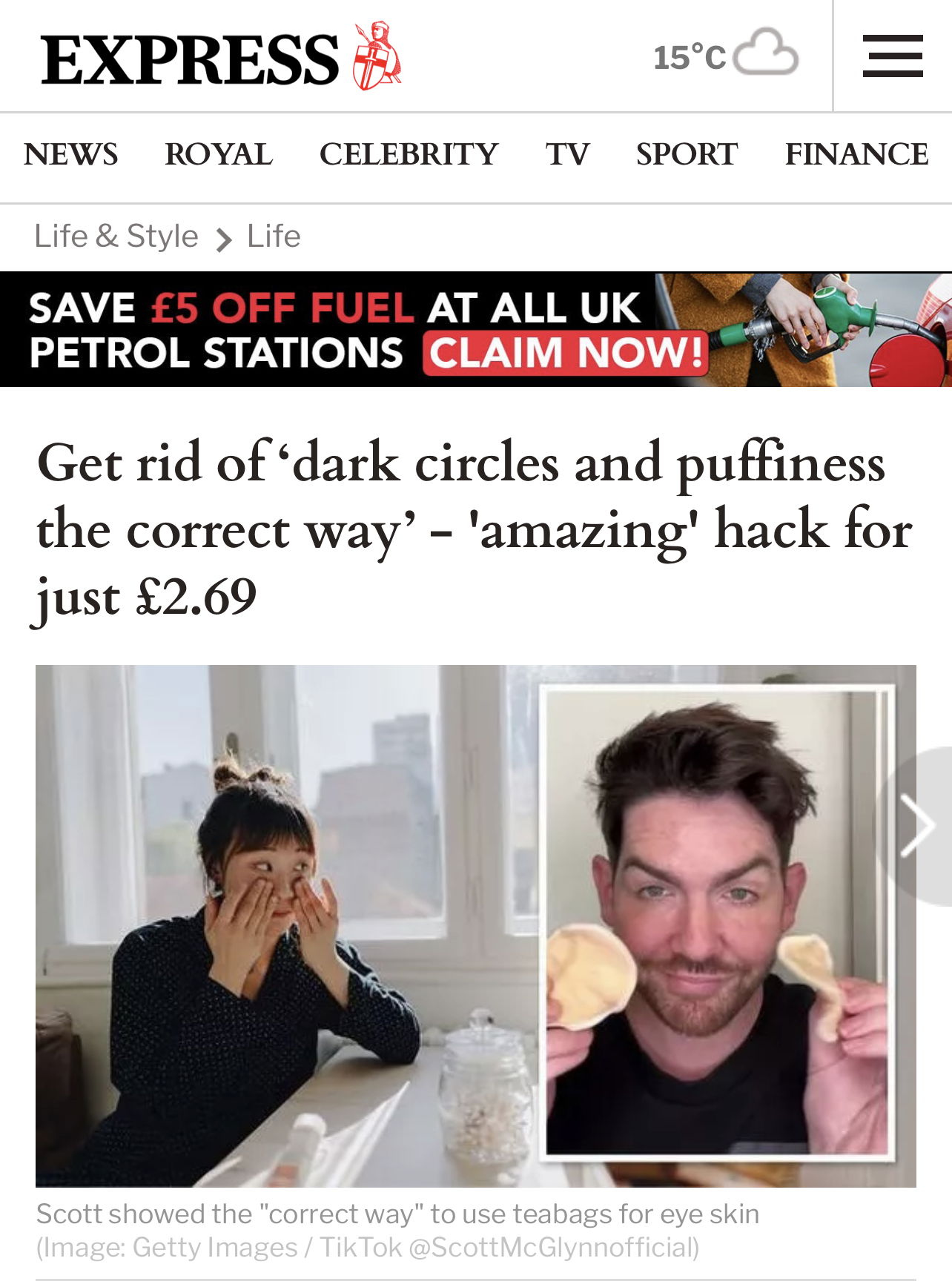Open Life & Style breadcrumb

click(116, 236)
